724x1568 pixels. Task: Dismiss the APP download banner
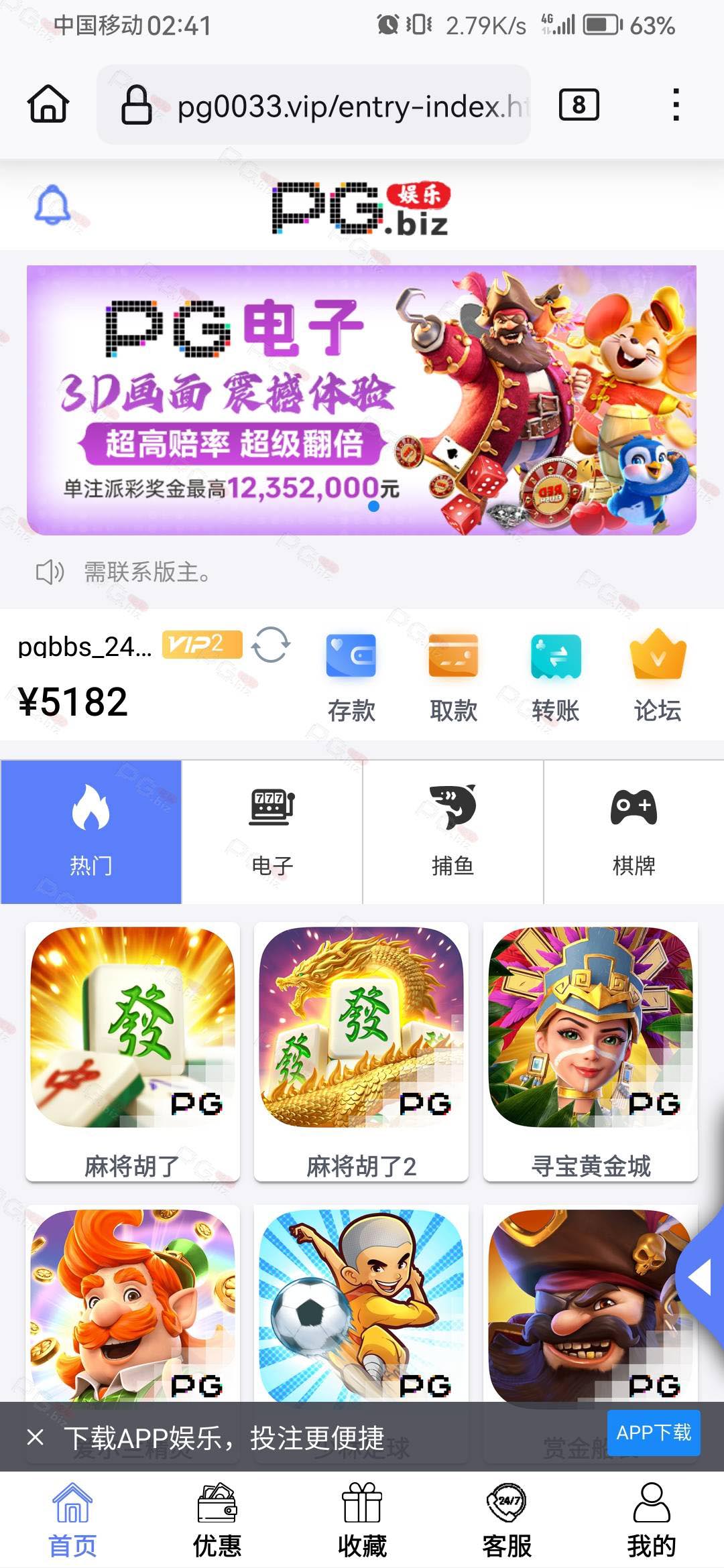pos(36,1437)
